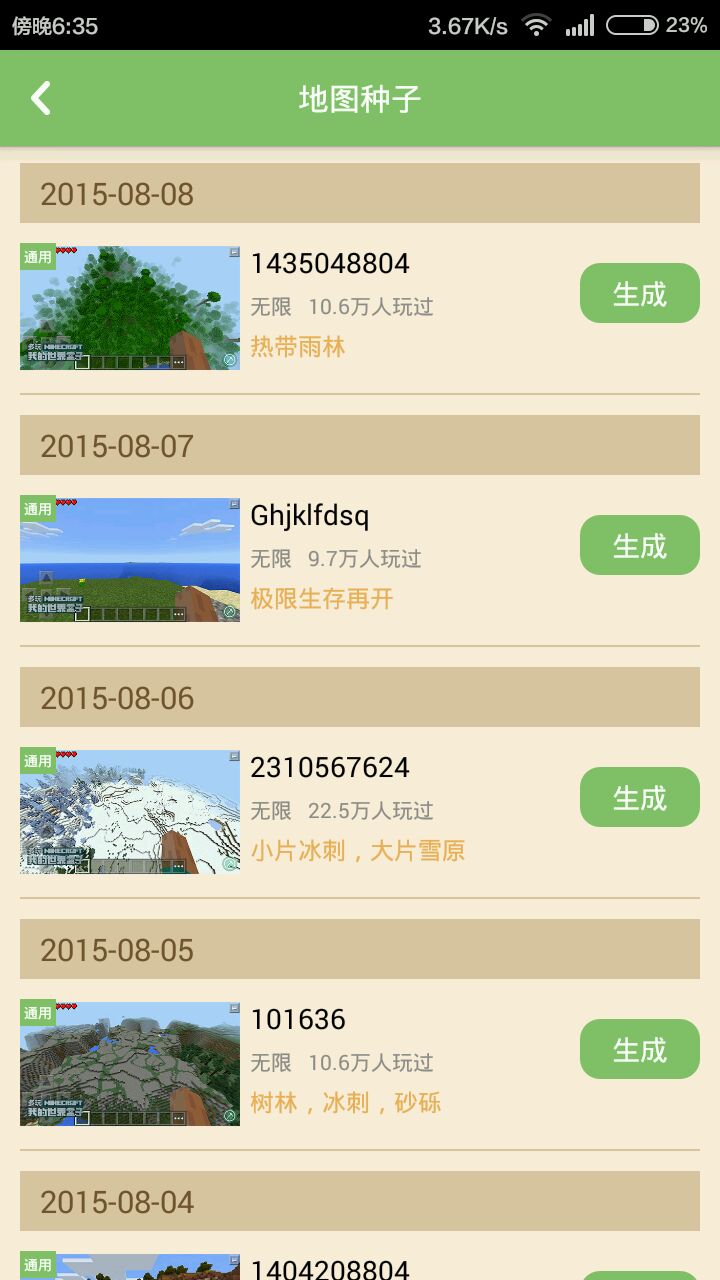View the 极限生存再开 seed image
Image resolution: width=720 pixels, height=1280 pixels.
[x=130, y=560]
